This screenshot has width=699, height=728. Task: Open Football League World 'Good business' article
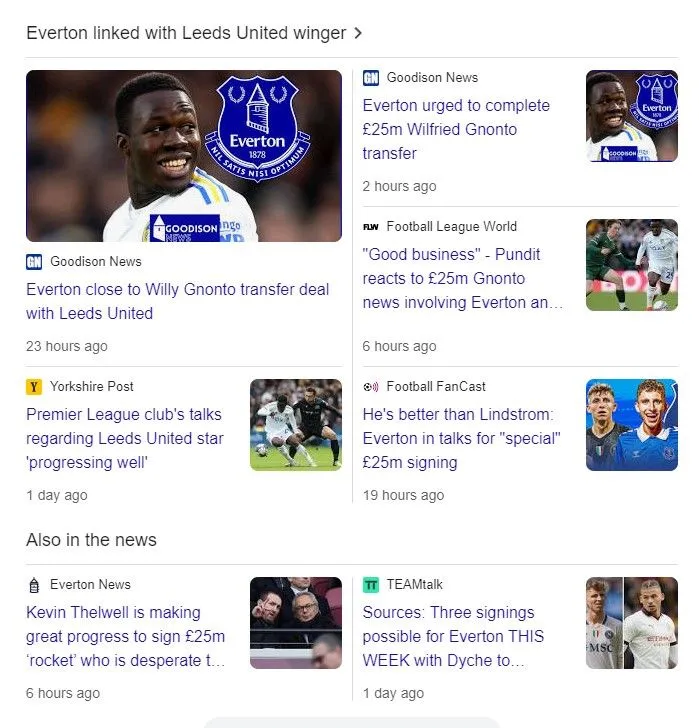[x=457, y=278]
